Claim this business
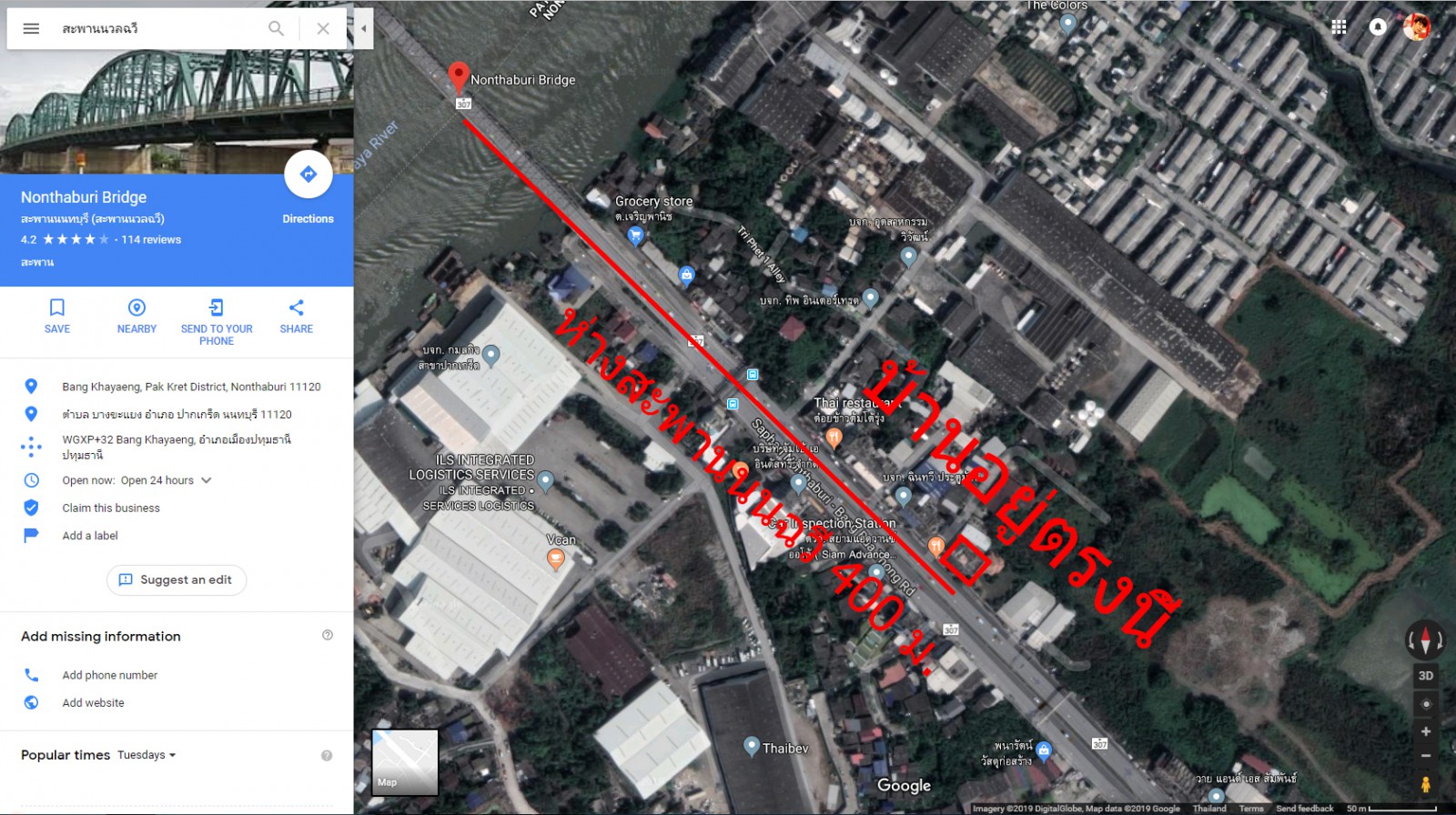 pos(111,508)
